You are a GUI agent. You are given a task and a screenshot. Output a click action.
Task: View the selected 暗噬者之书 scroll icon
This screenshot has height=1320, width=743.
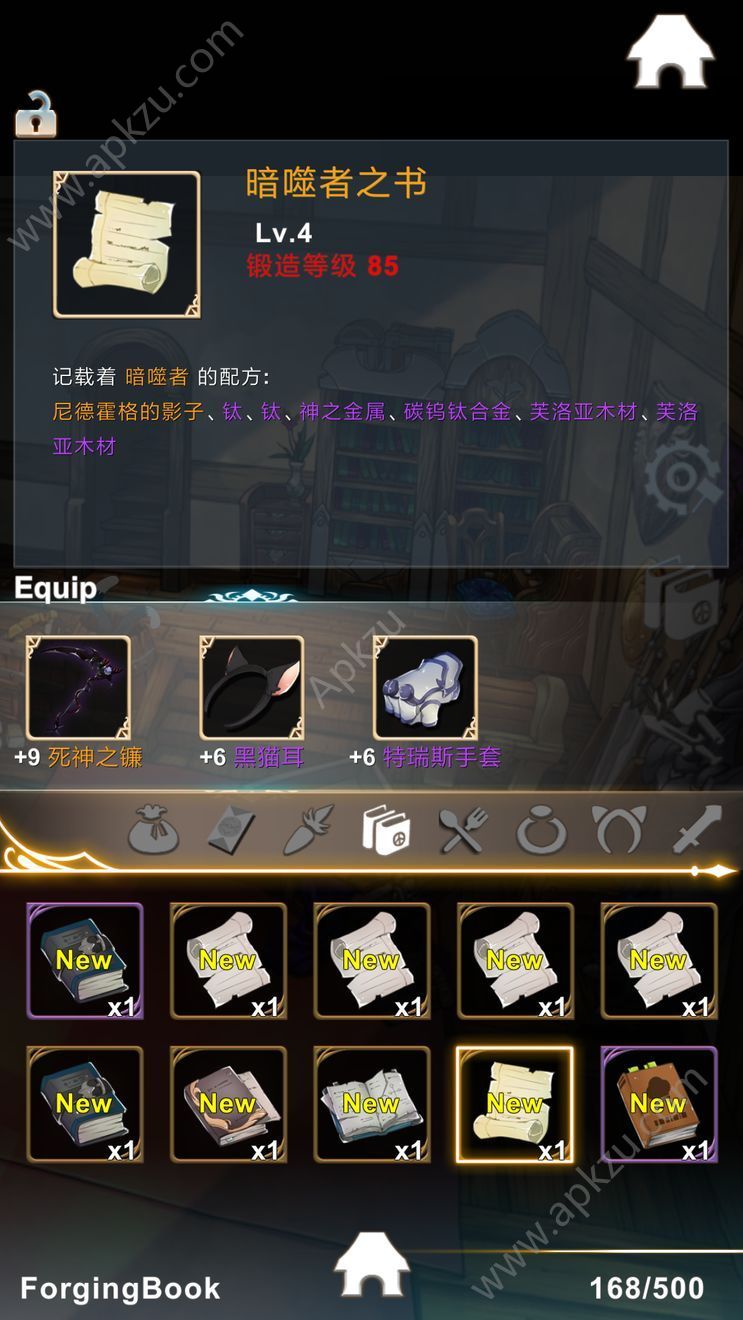tap(127, 245)
